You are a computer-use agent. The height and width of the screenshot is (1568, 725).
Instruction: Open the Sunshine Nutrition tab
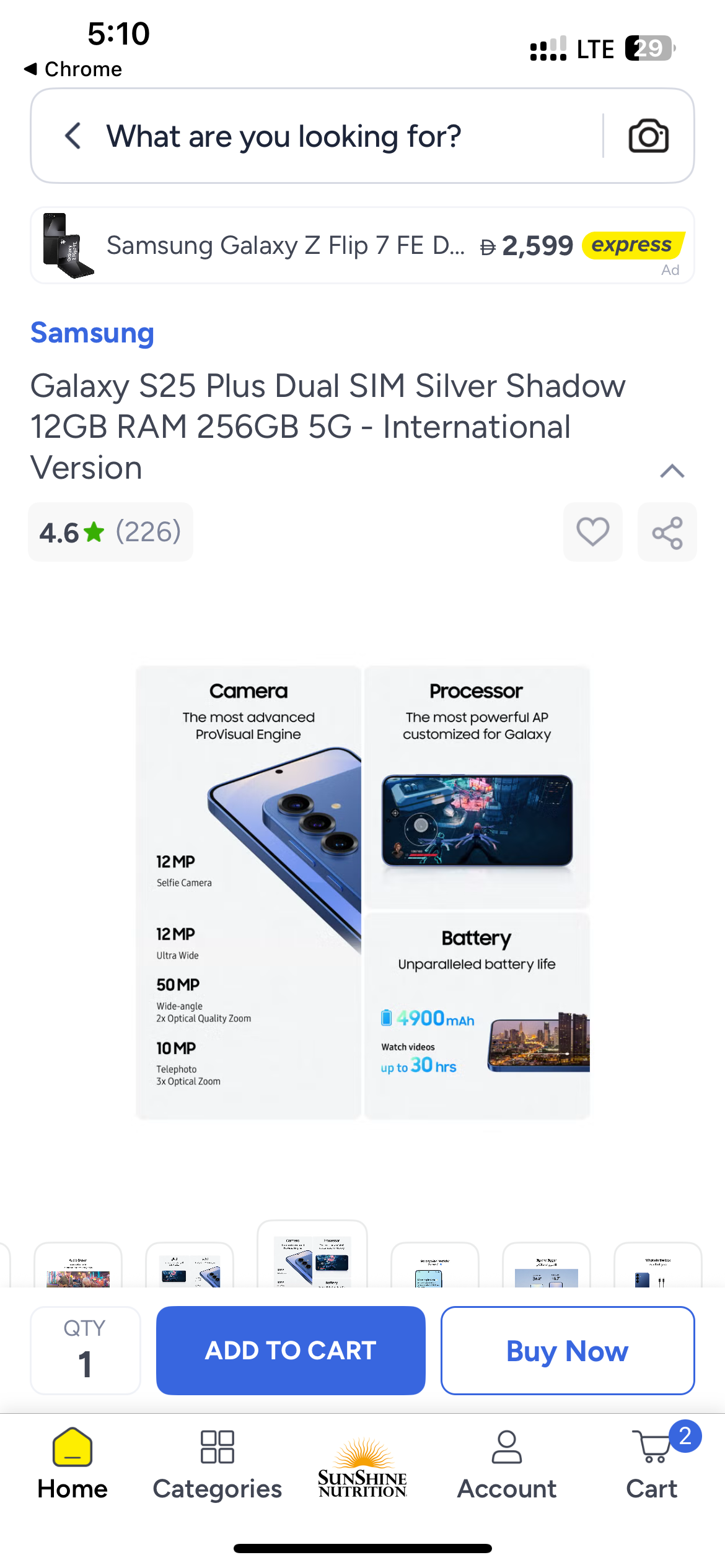(x=362, y=1468)
